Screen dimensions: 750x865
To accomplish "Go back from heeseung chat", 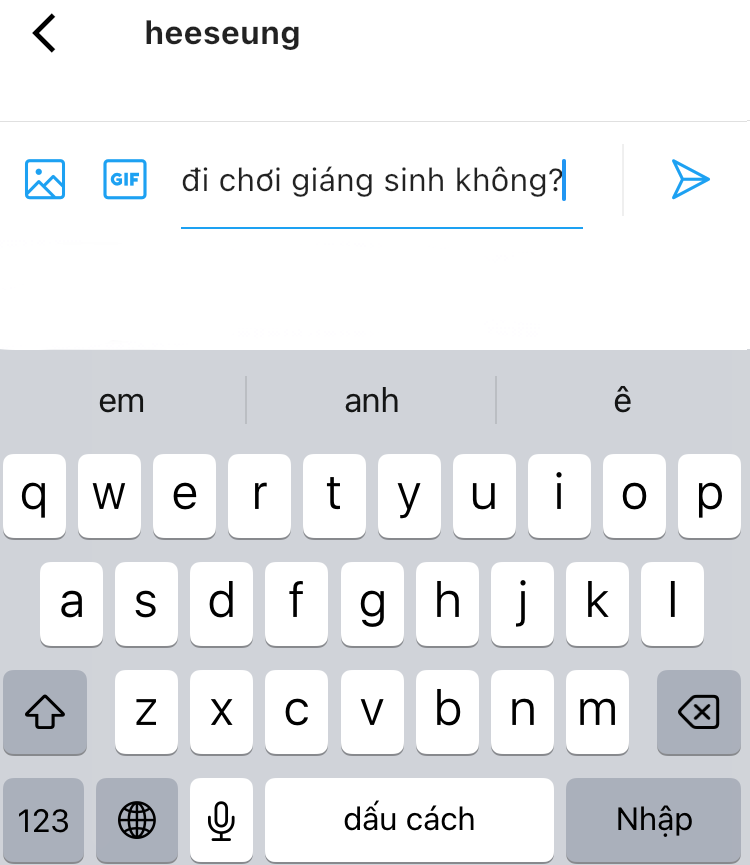I will tap(45, 34).
